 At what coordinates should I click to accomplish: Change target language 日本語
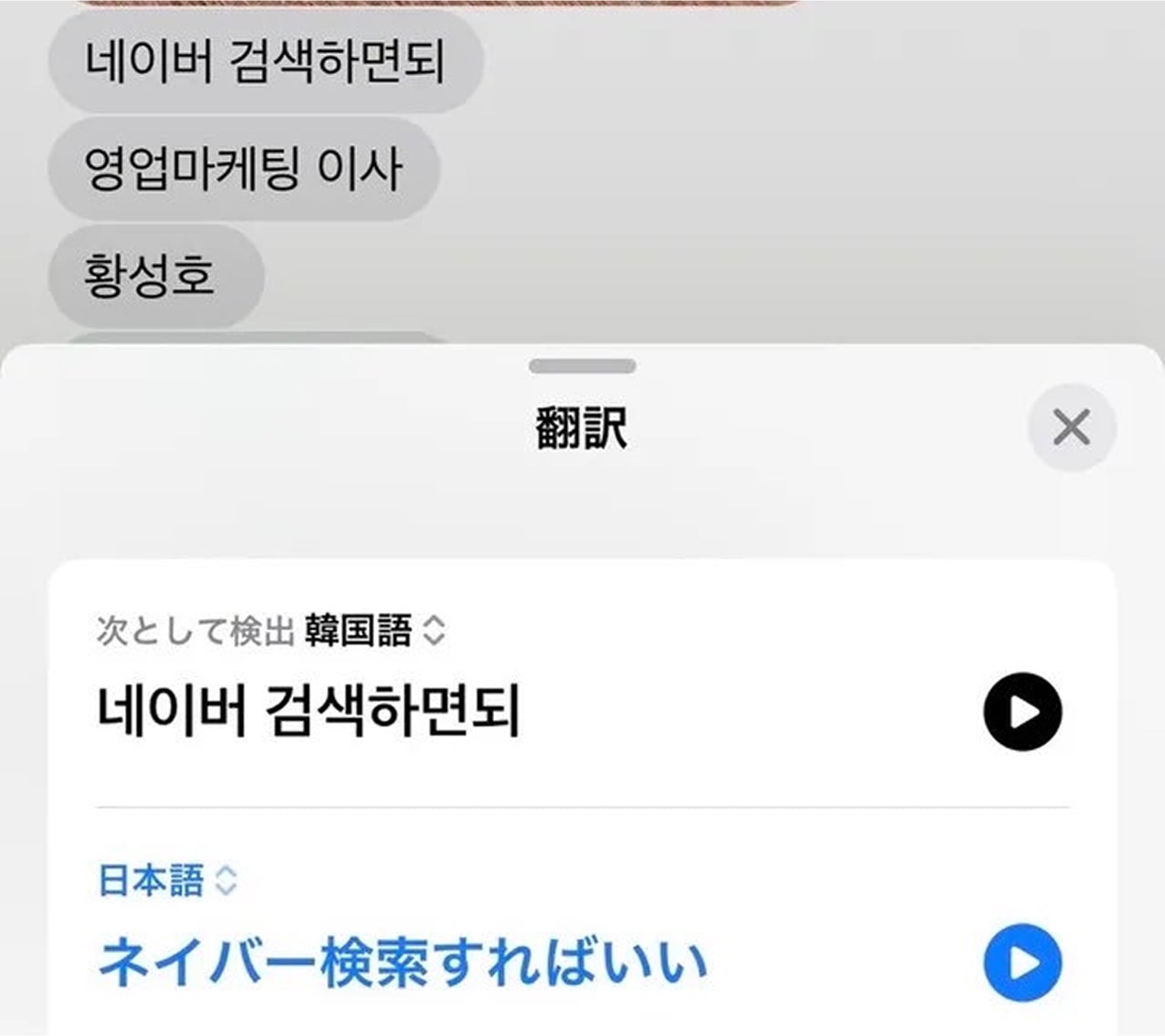click(168, 880)
